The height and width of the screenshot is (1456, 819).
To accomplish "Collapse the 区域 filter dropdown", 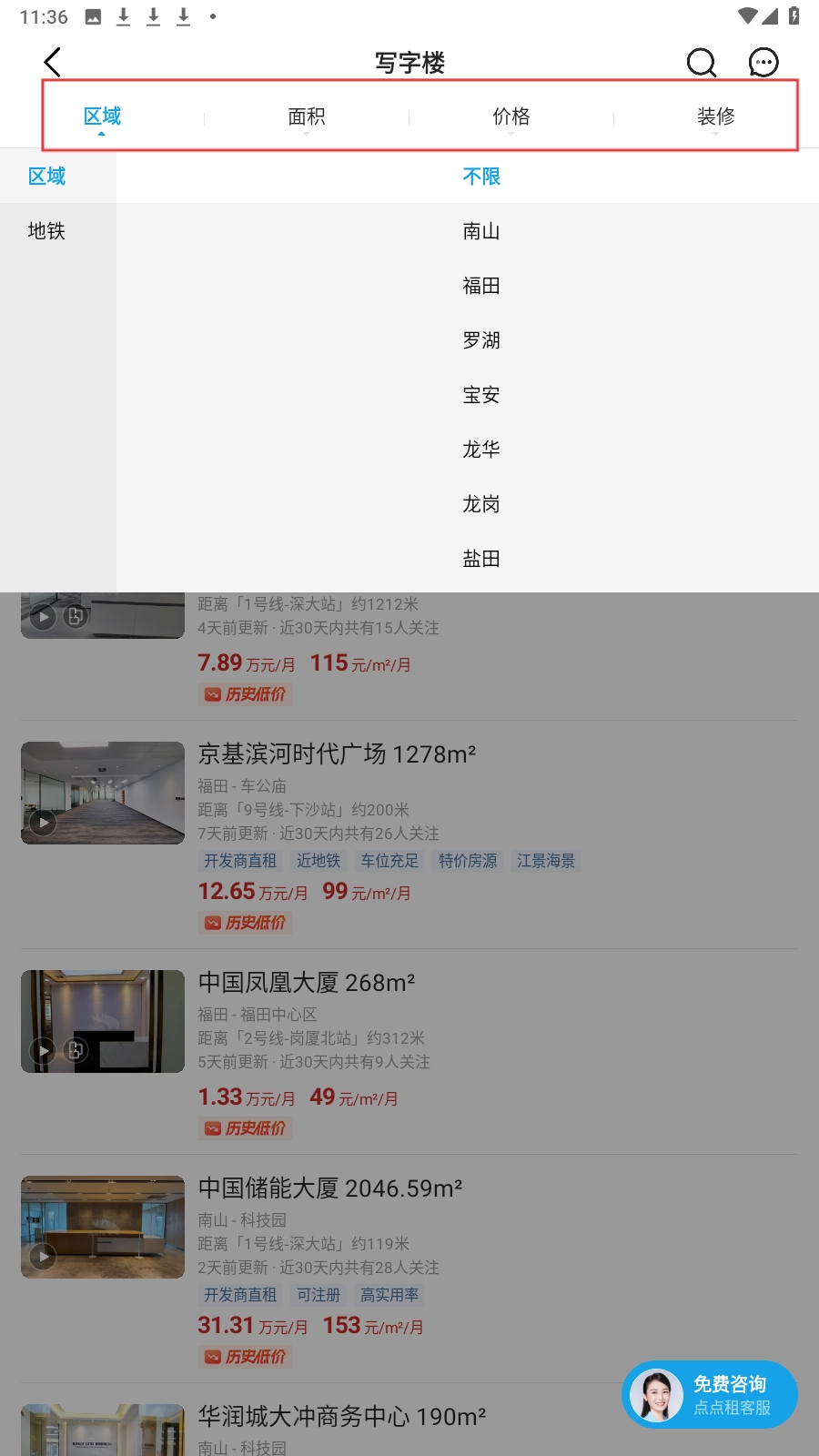I will point(102,116).
